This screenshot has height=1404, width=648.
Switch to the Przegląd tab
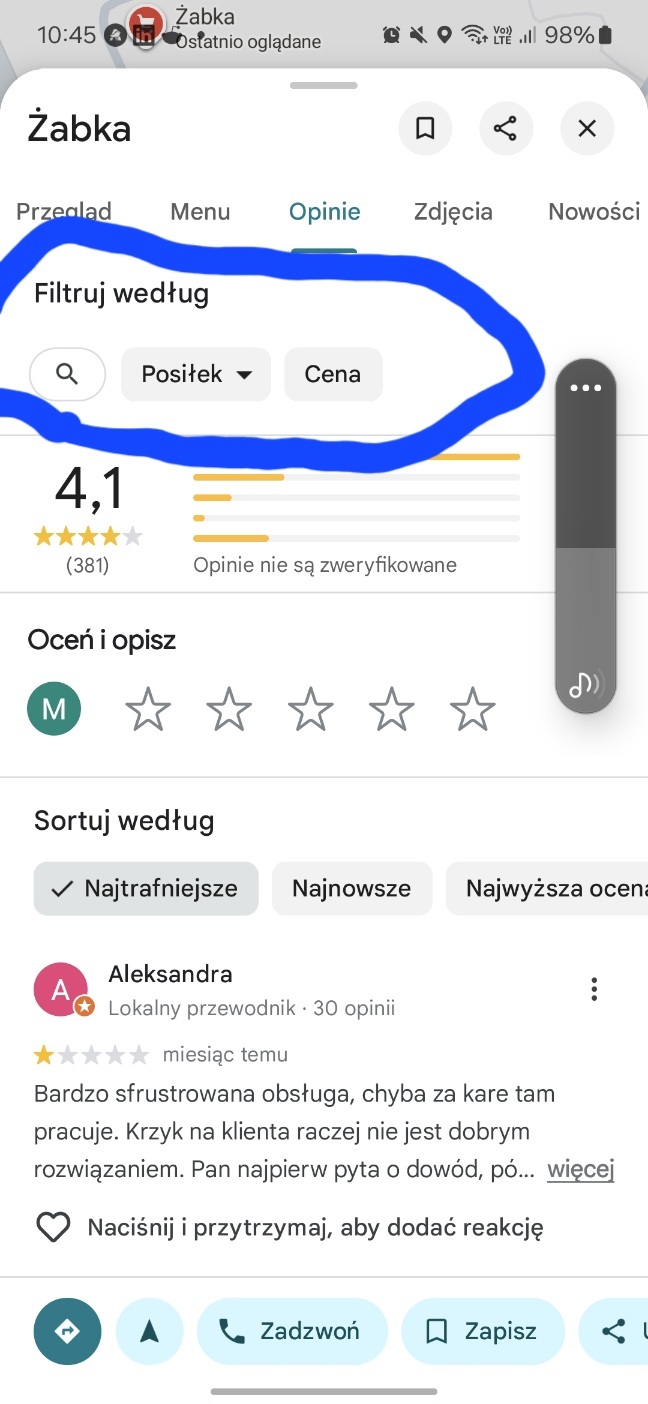pyautogui.click(x=64, y=212)
